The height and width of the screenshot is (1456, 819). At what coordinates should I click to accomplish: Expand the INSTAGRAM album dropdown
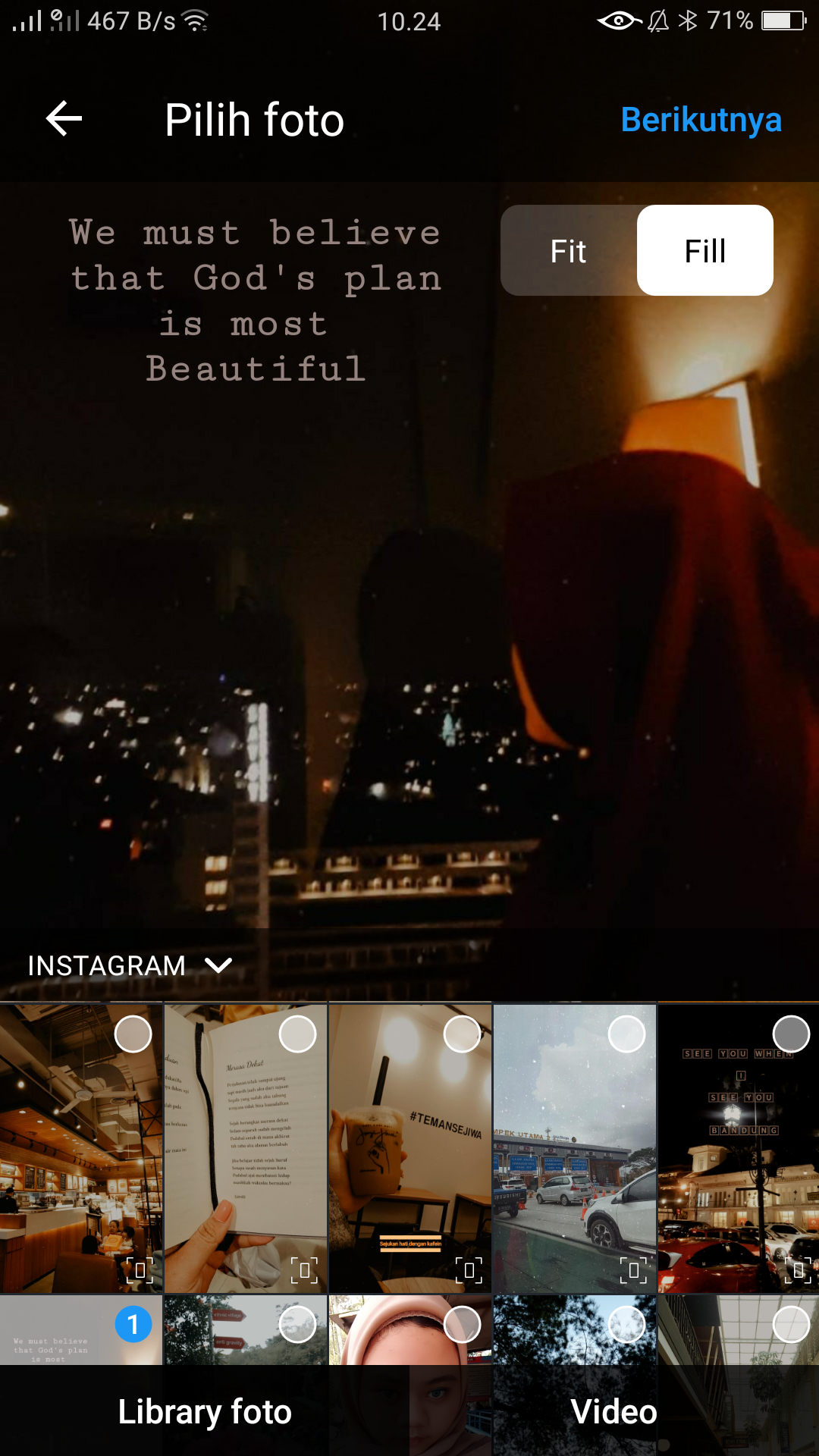pyautogui.click(x=129, y=965)
